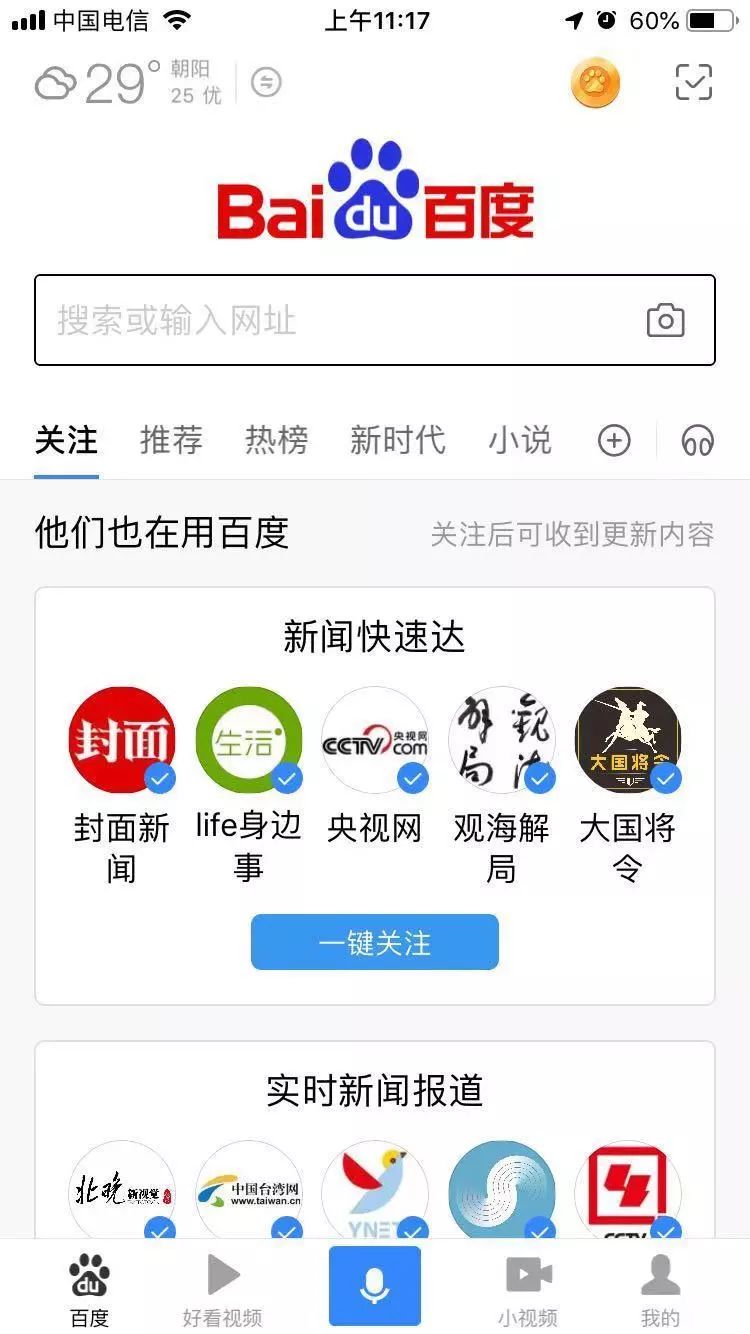Add a channel with the plus icon

614,440
